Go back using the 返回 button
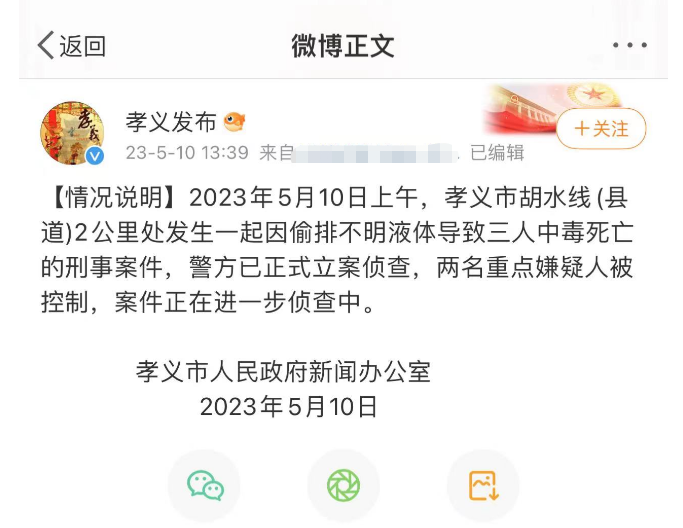 coord(71,46)
